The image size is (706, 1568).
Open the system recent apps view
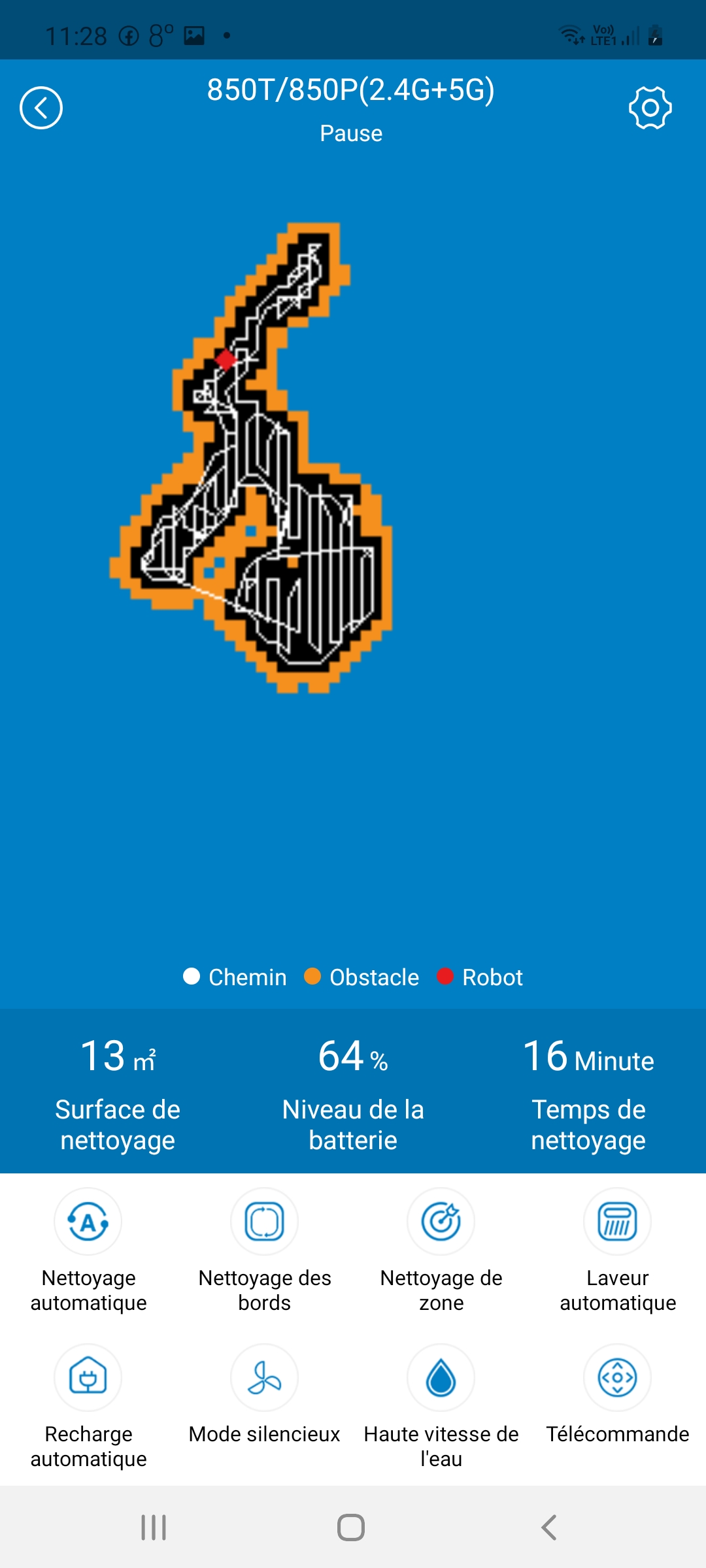pyautogui.click(x=154, y=1527)
